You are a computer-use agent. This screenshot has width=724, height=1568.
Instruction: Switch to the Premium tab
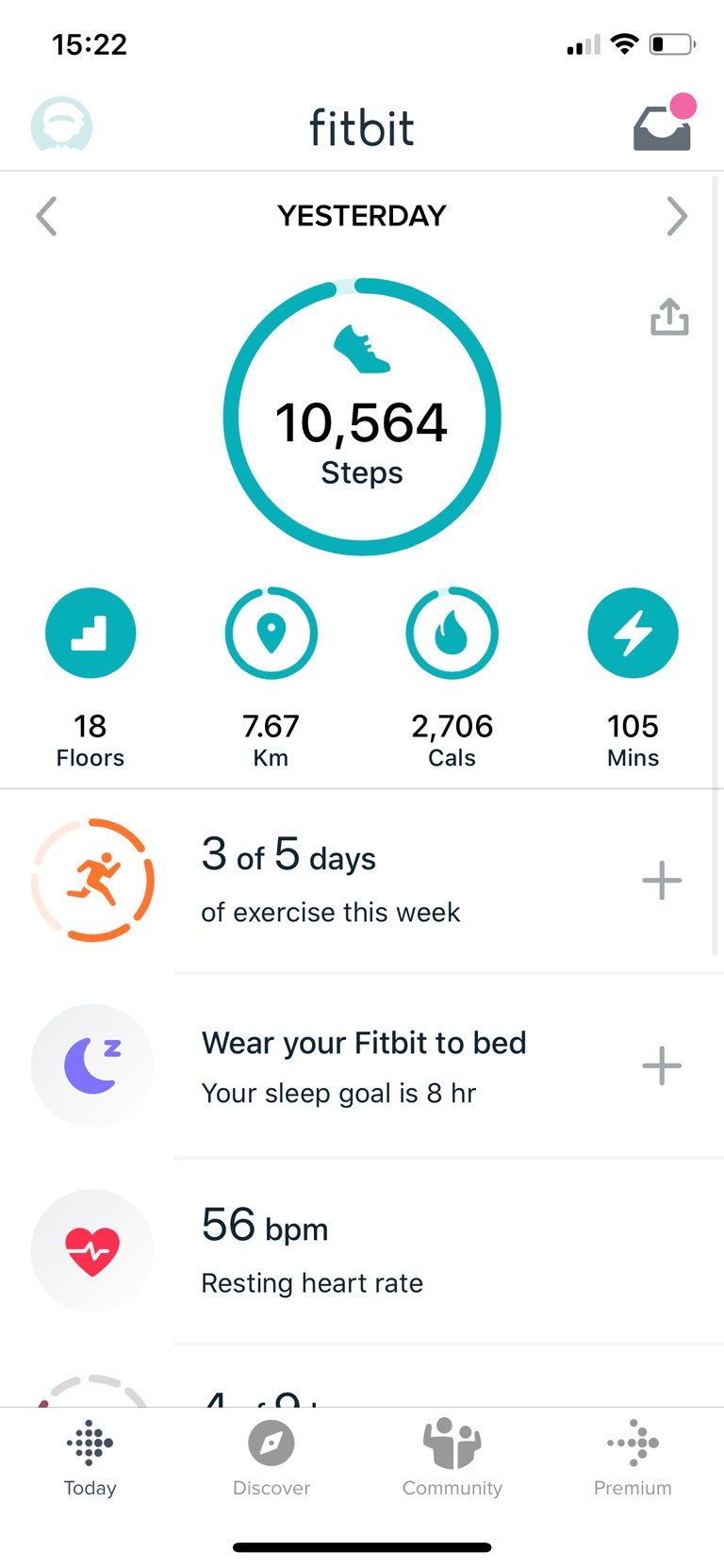[x=633, y=1458]
